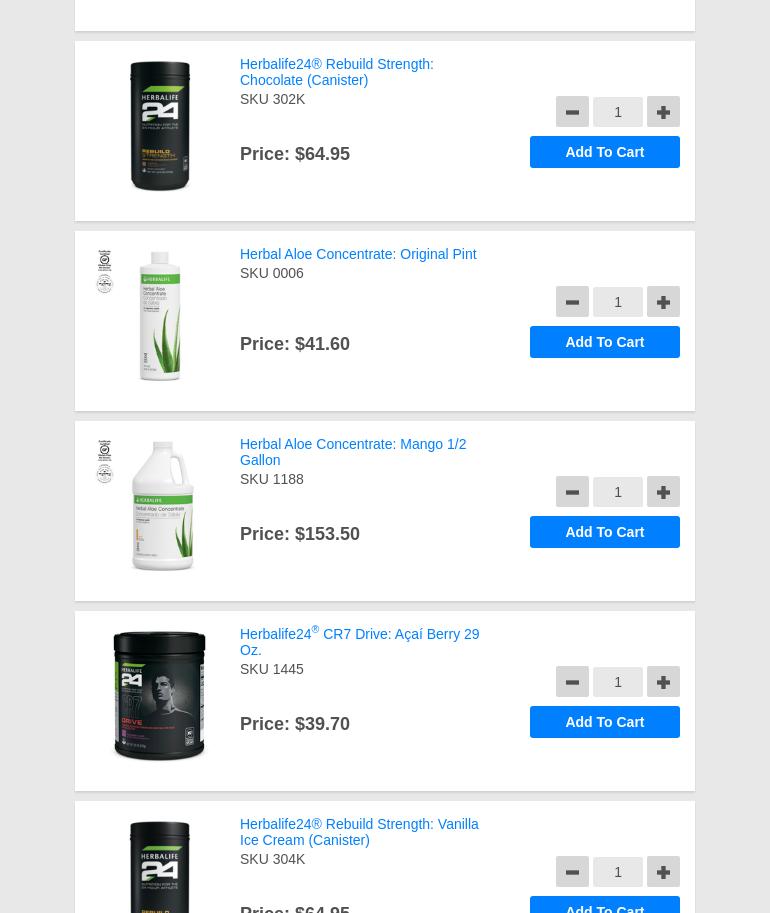Click plus icon for Rebuild Strength Vanilla Ice Cream
The image size is (770, 913).
663,872
